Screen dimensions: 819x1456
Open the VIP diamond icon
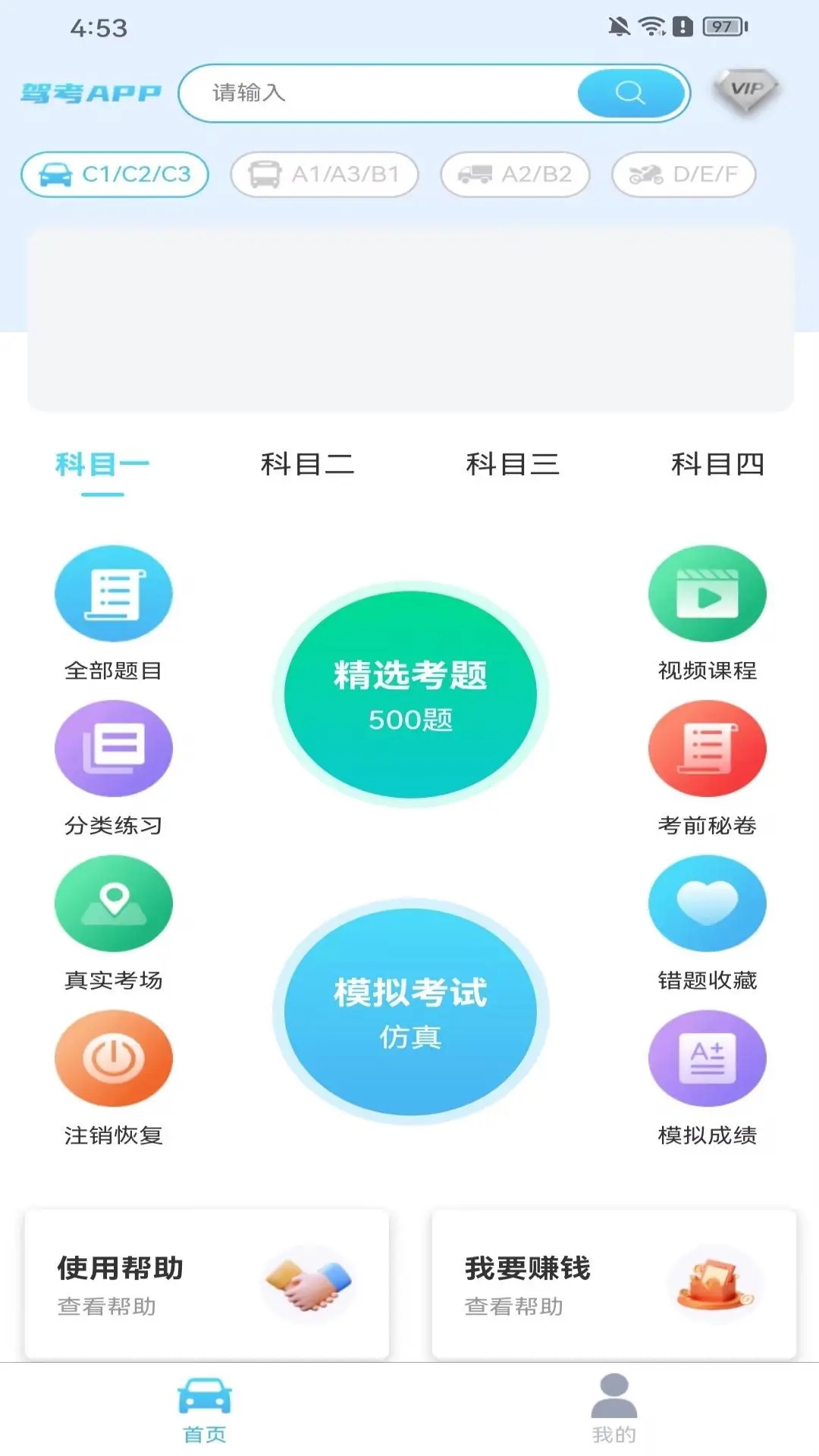coord(747,89)
